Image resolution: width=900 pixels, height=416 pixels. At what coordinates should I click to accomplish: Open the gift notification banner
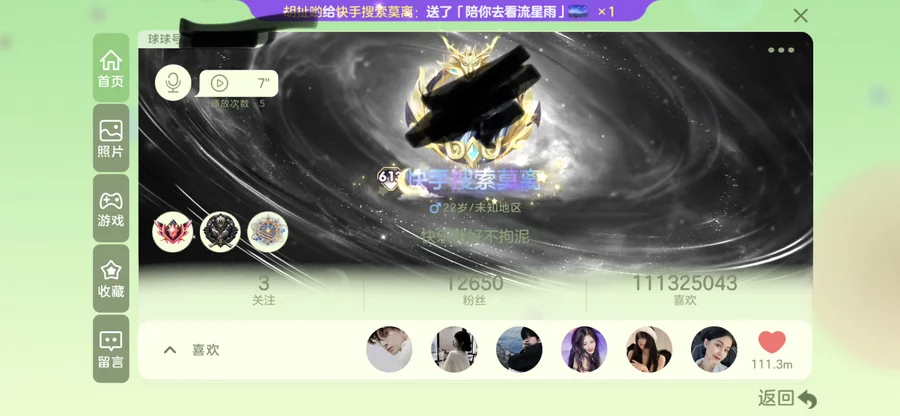point(450,12)
